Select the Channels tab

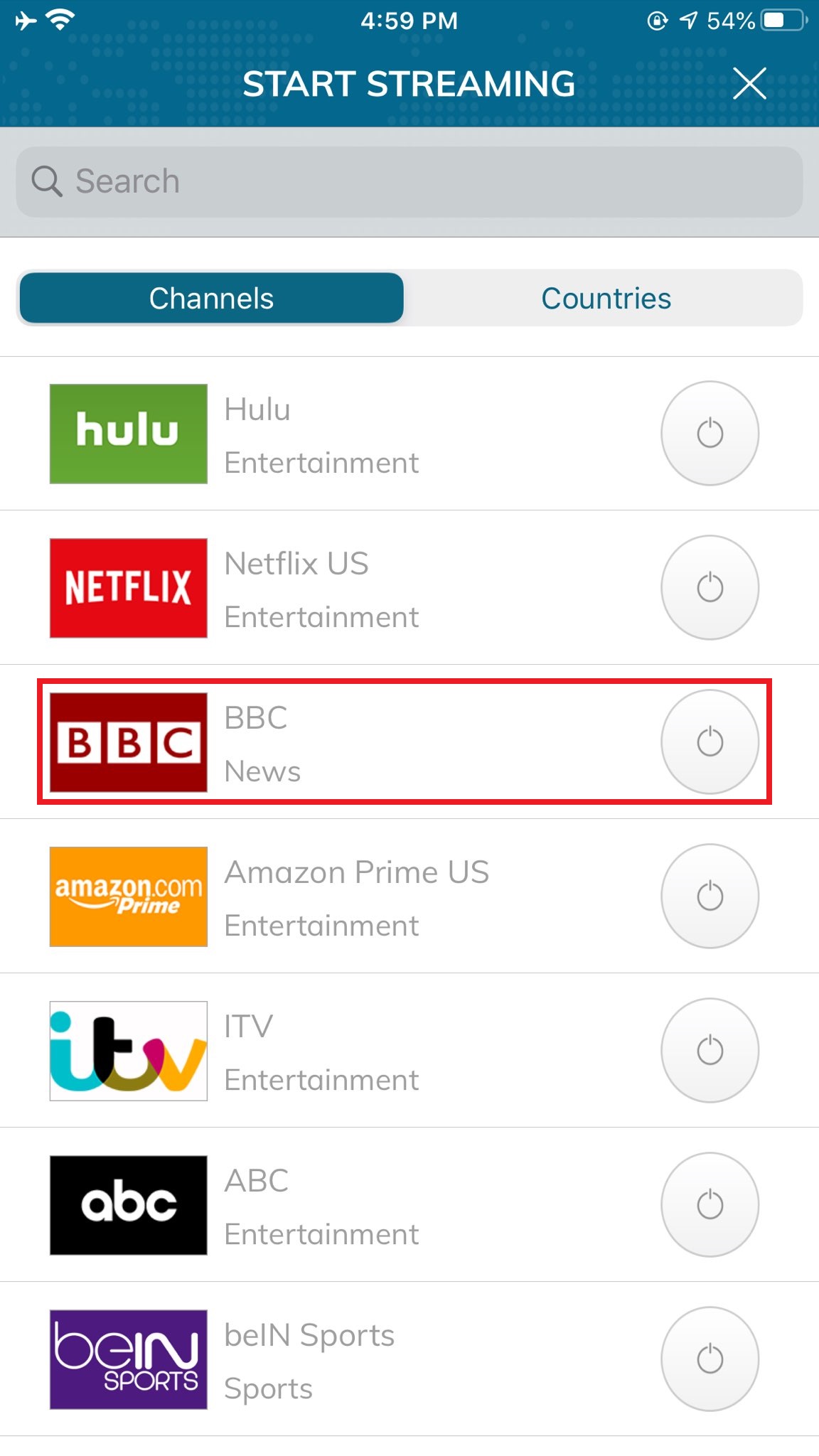[x=212, y=299]
